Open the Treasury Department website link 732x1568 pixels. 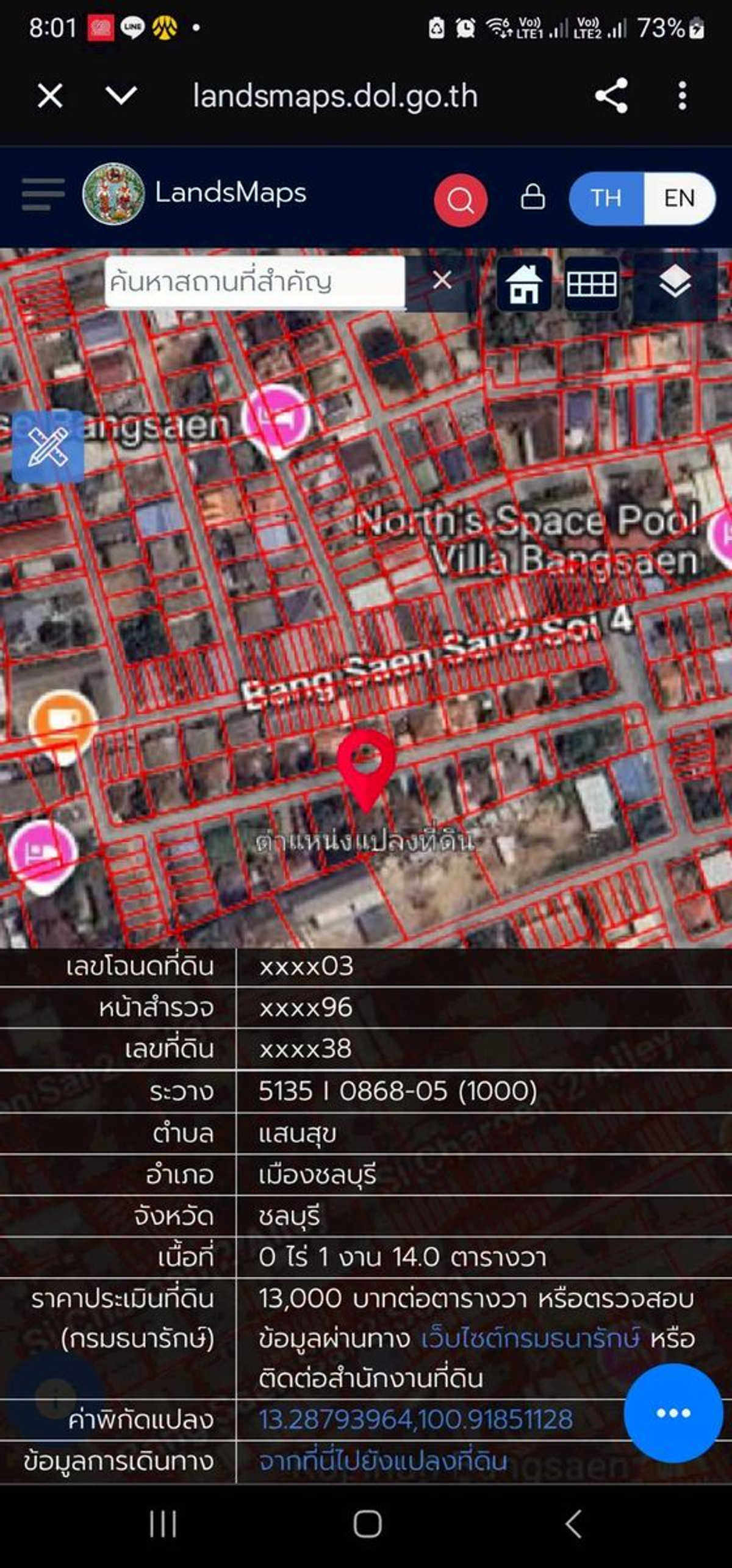point(530,1339)
